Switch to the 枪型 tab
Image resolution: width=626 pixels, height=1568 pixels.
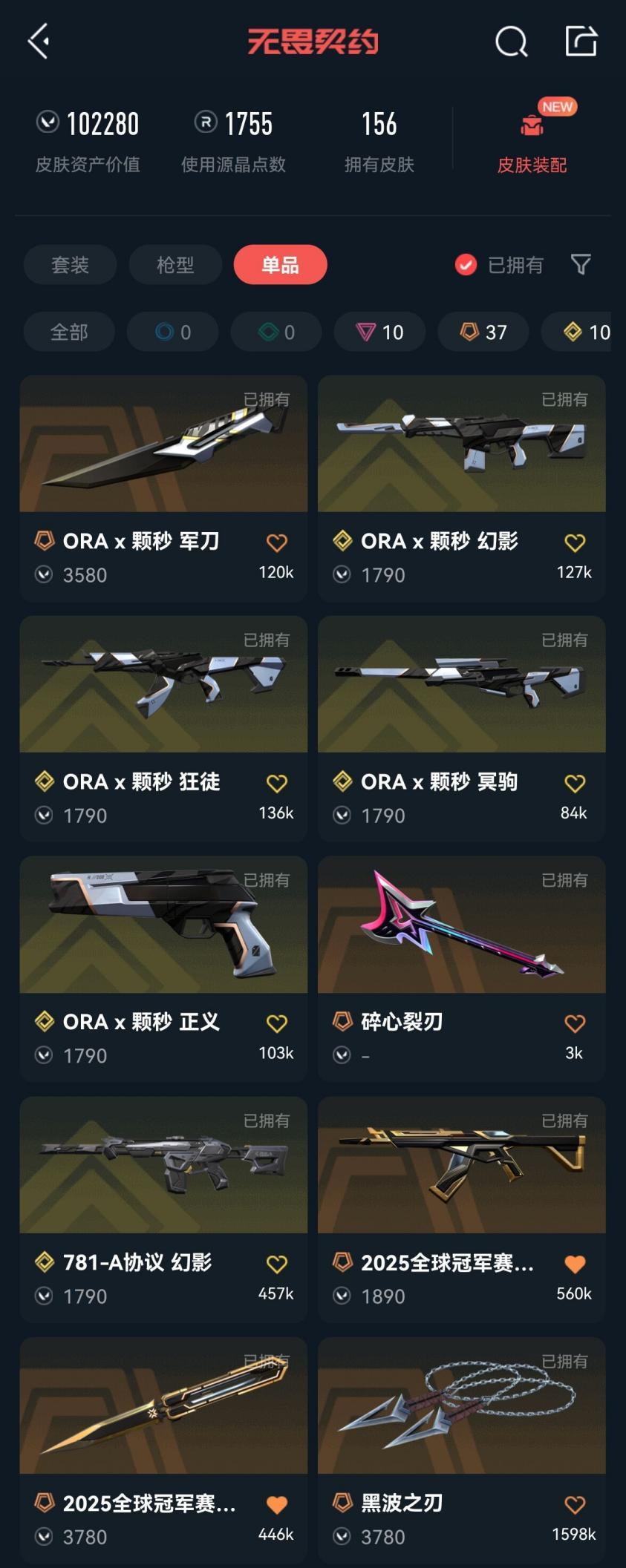[x=175, y=265]
